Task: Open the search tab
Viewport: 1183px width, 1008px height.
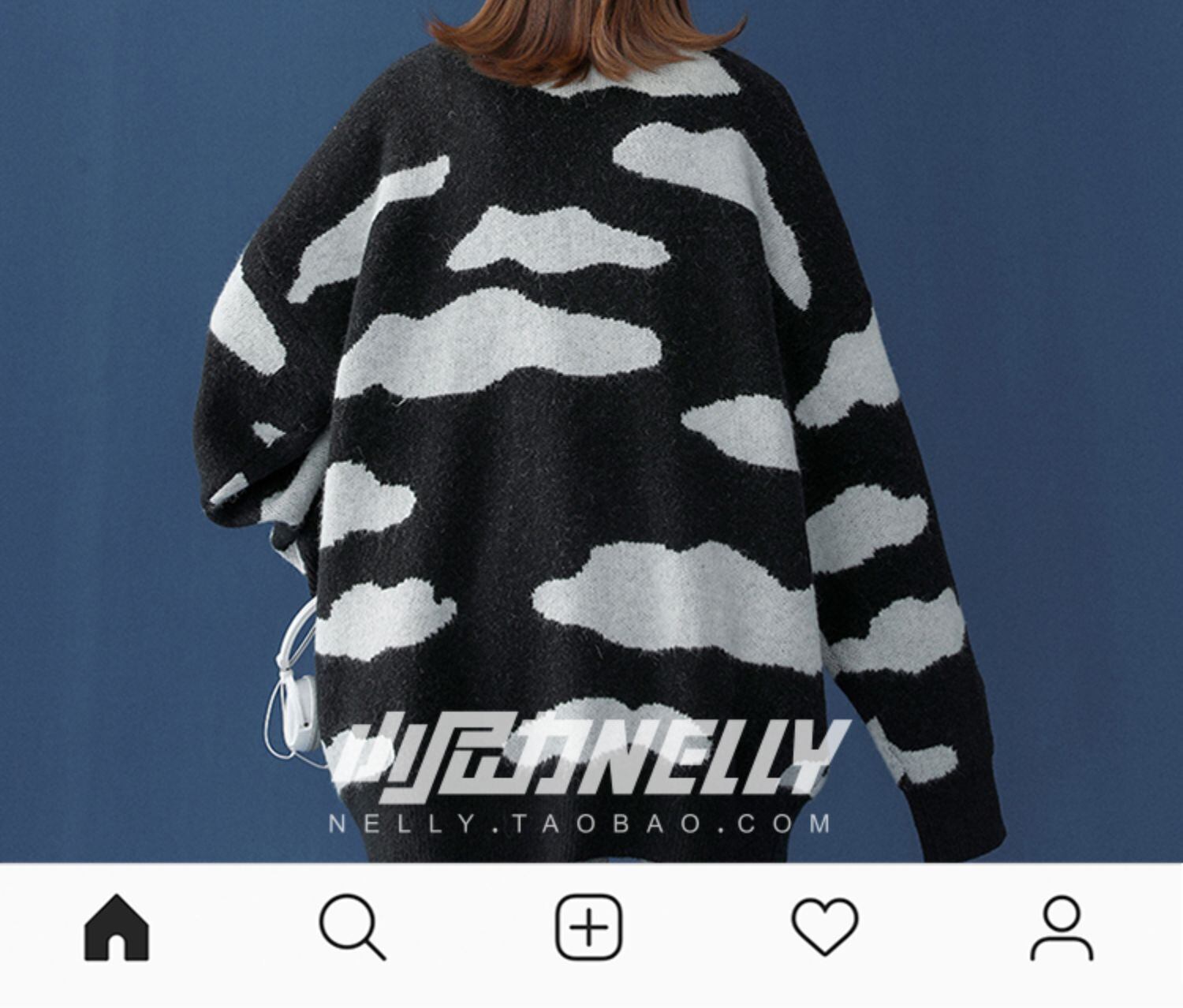Action: [353, 928]
